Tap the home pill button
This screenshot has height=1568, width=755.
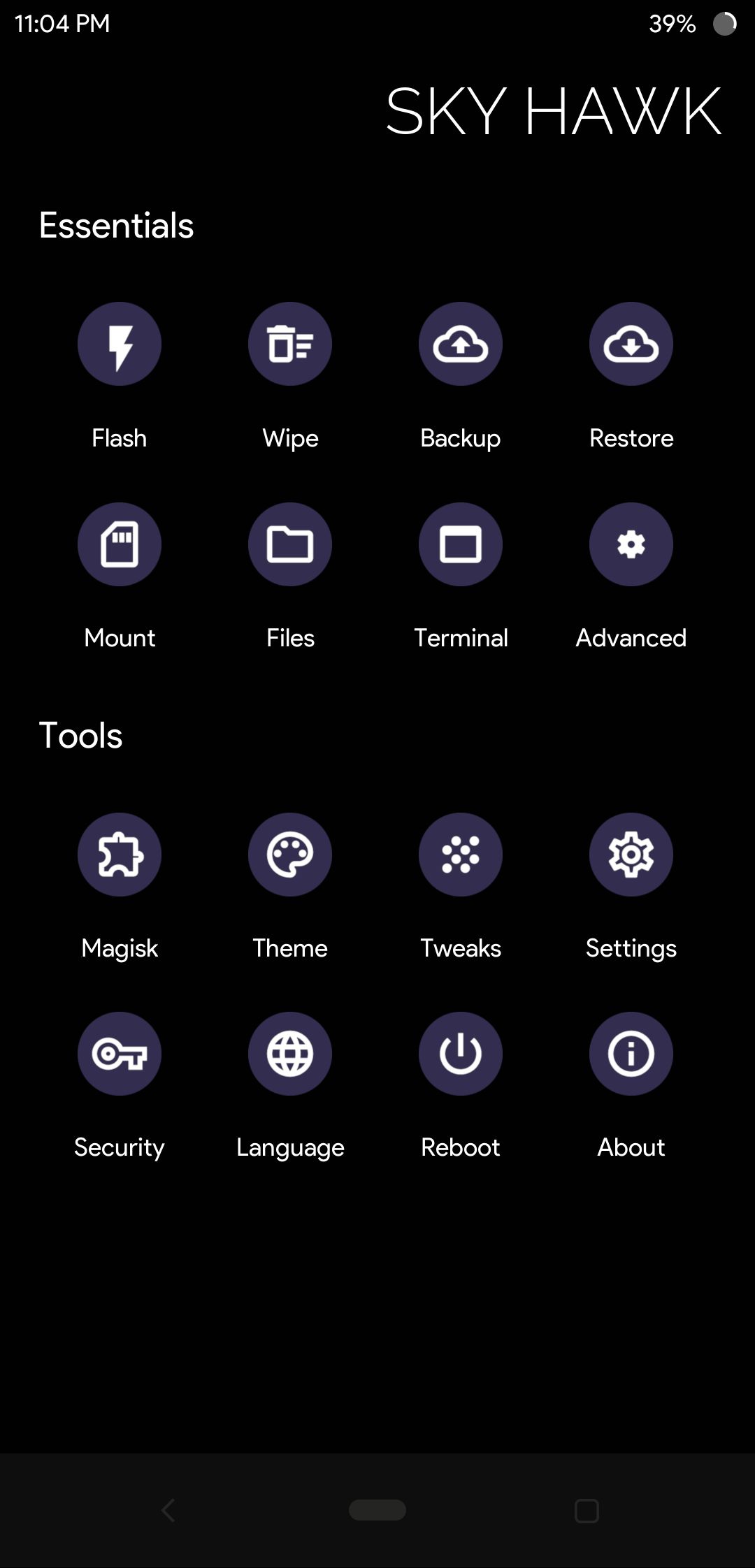[377, 1510]
